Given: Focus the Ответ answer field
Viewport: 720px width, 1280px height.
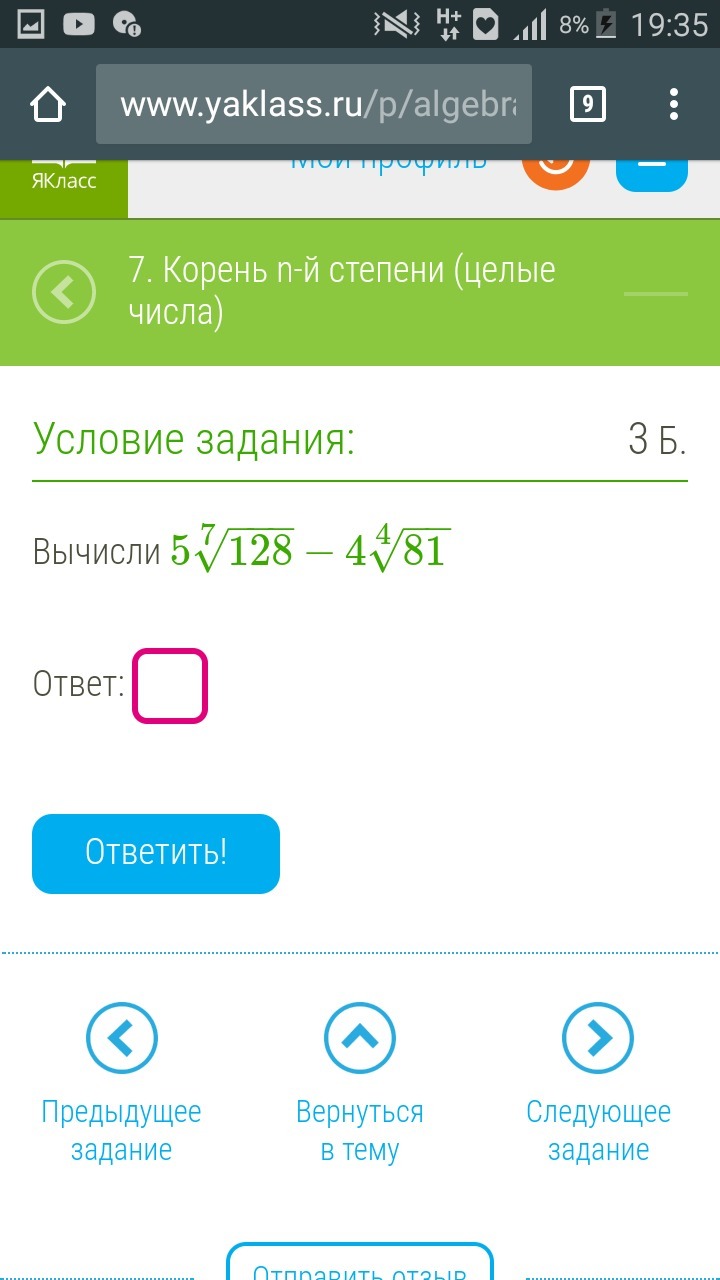Looking at the screenshot, I should click(x=170, y=686).
